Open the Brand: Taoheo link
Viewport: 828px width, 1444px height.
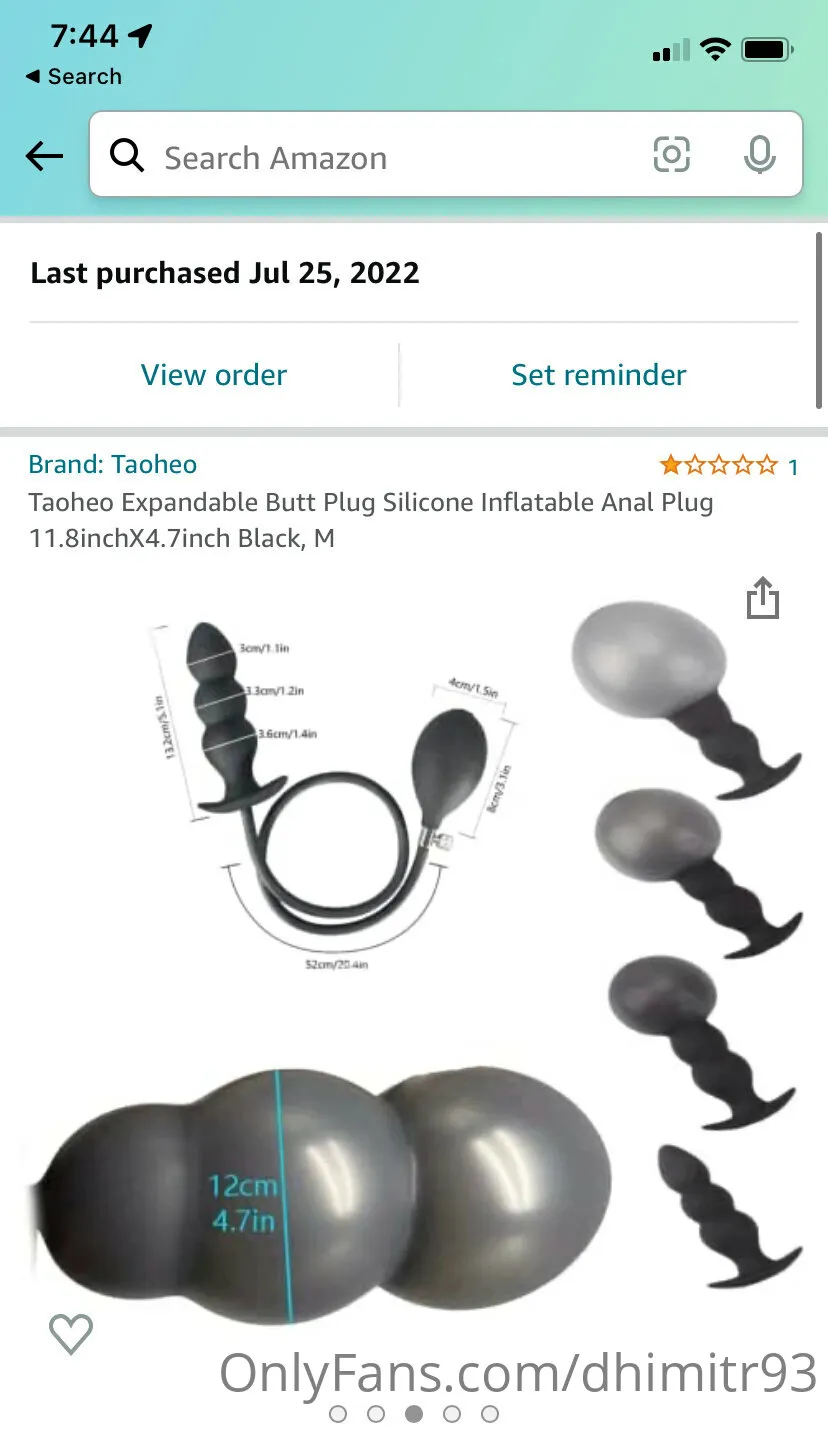[112, 464]
